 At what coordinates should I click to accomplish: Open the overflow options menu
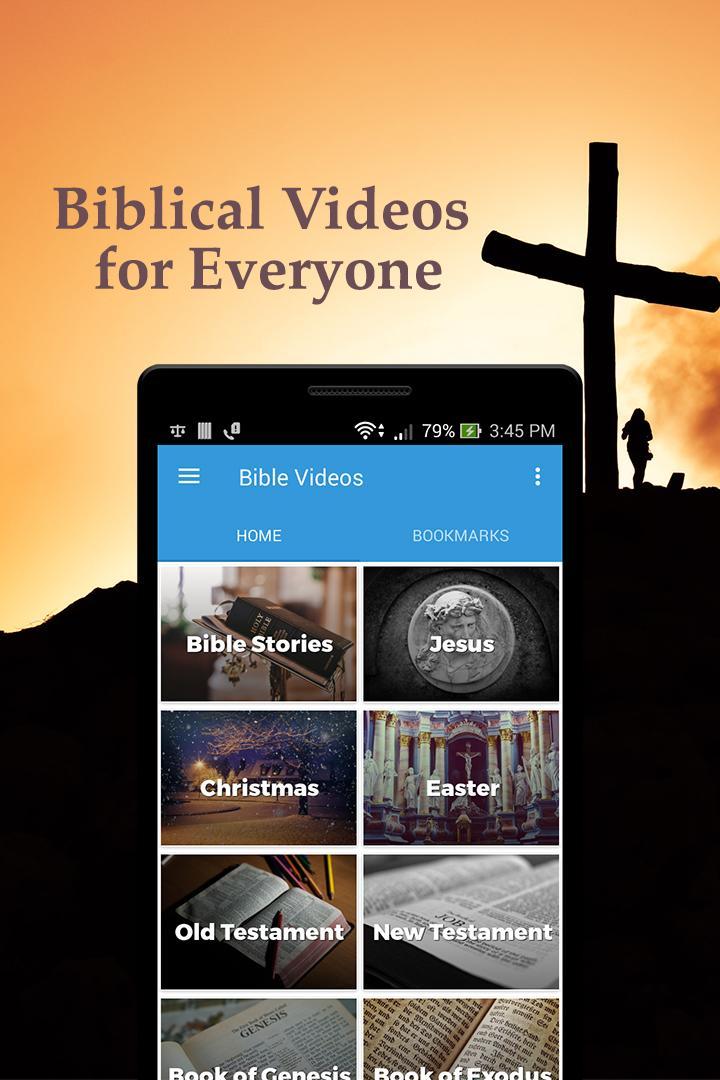(538, 477)
